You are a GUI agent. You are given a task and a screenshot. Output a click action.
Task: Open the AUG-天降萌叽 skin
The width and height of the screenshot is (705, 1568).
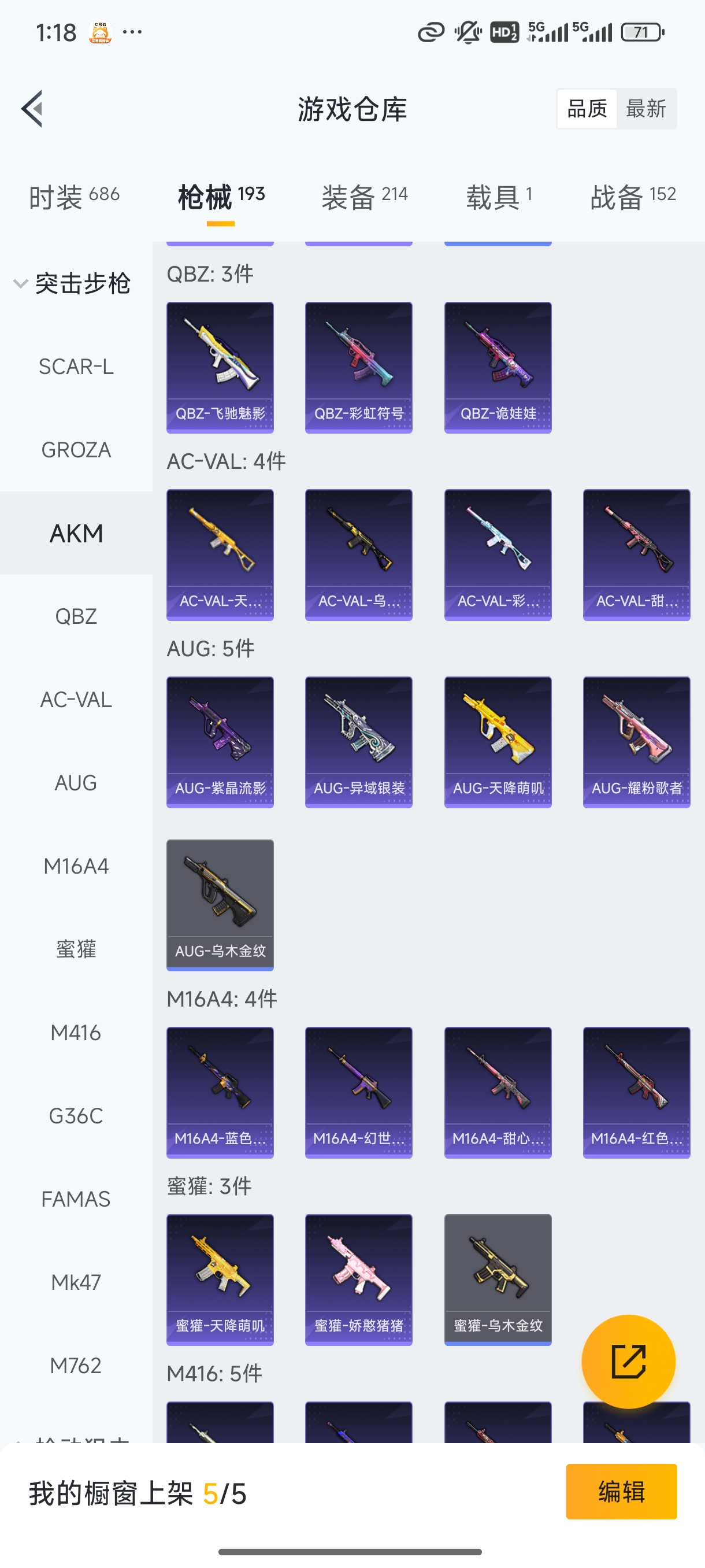[x=498, y=742]
